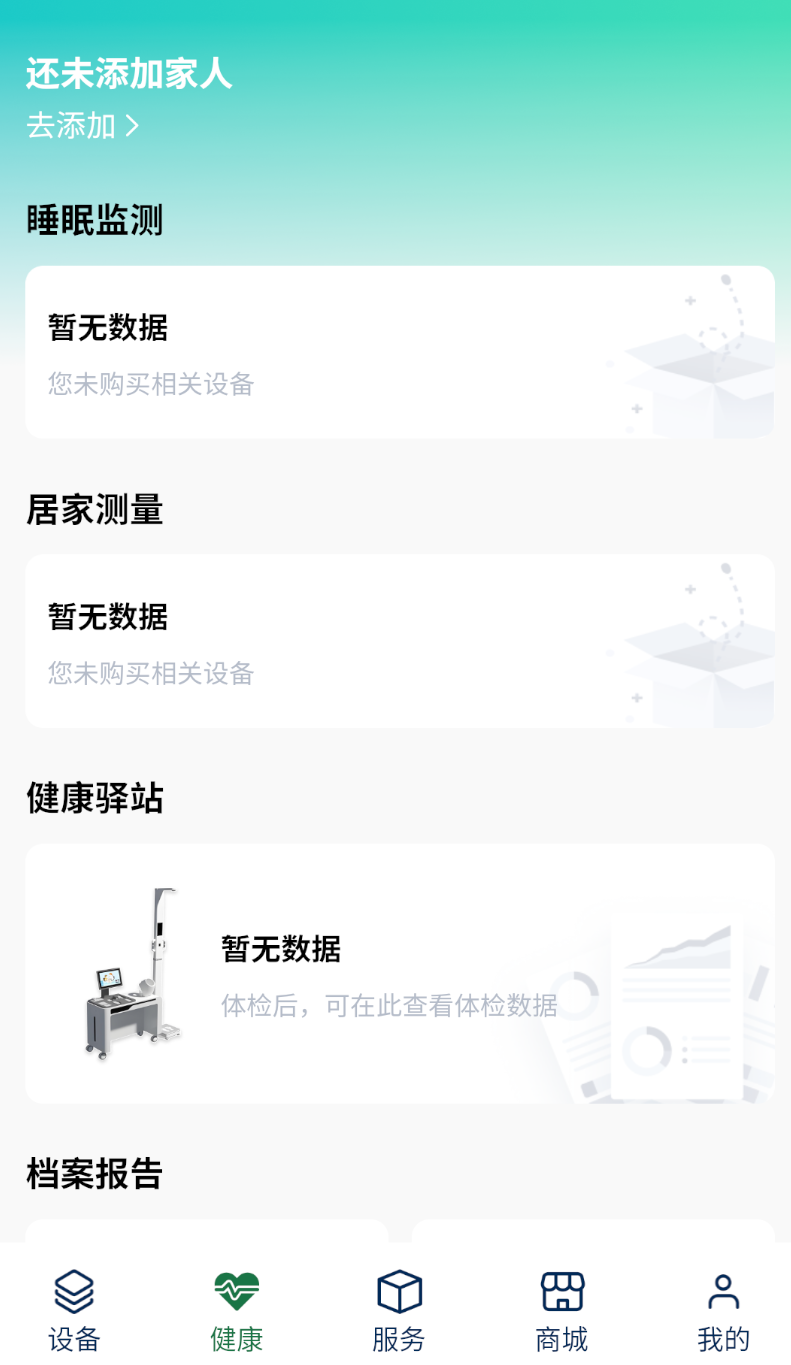This screenshot has height=1365, width=791.
Task: Open the 商城 tab
Action: pyautogui.click(x=562, y=1310)
